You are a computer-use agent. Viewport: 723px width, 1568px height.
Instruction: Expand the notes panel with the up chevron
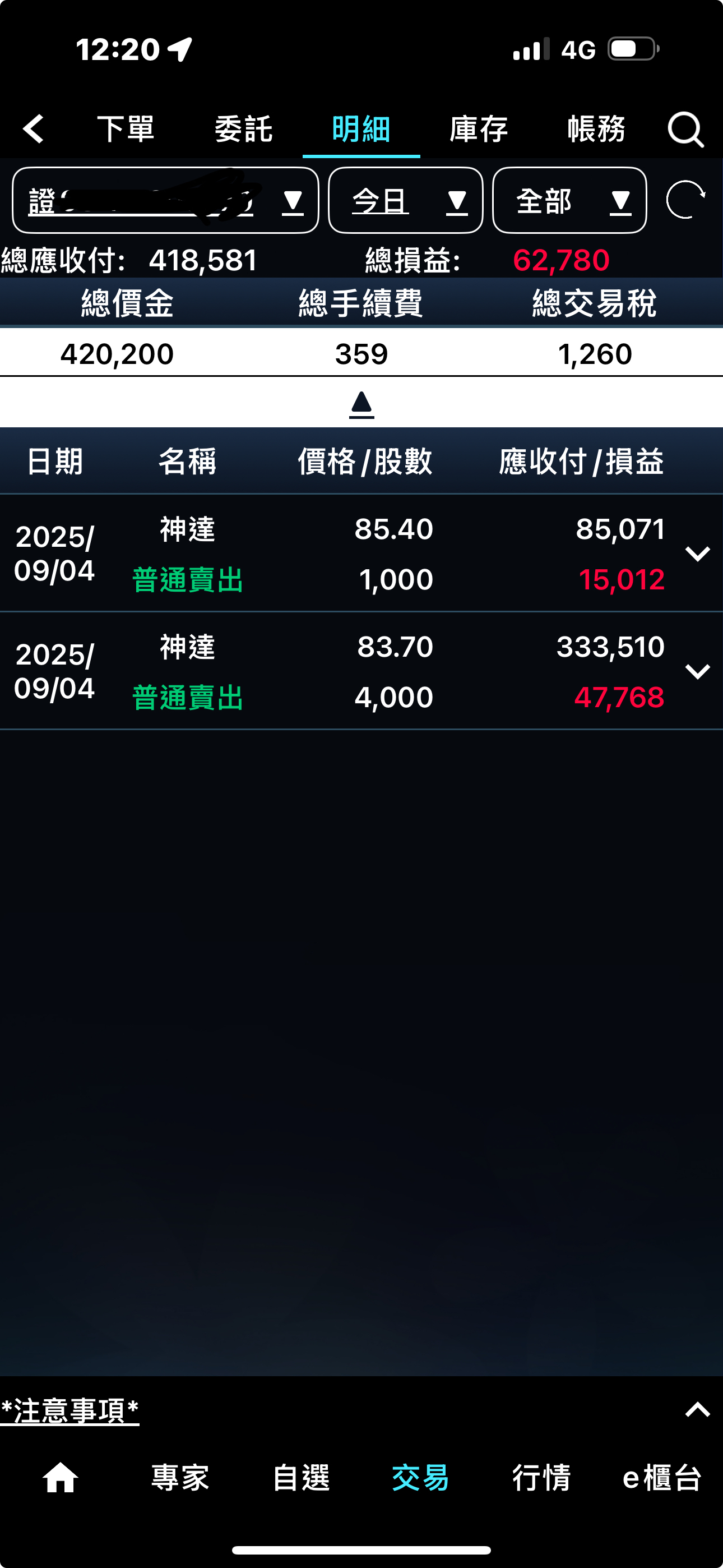(697, 1410)
